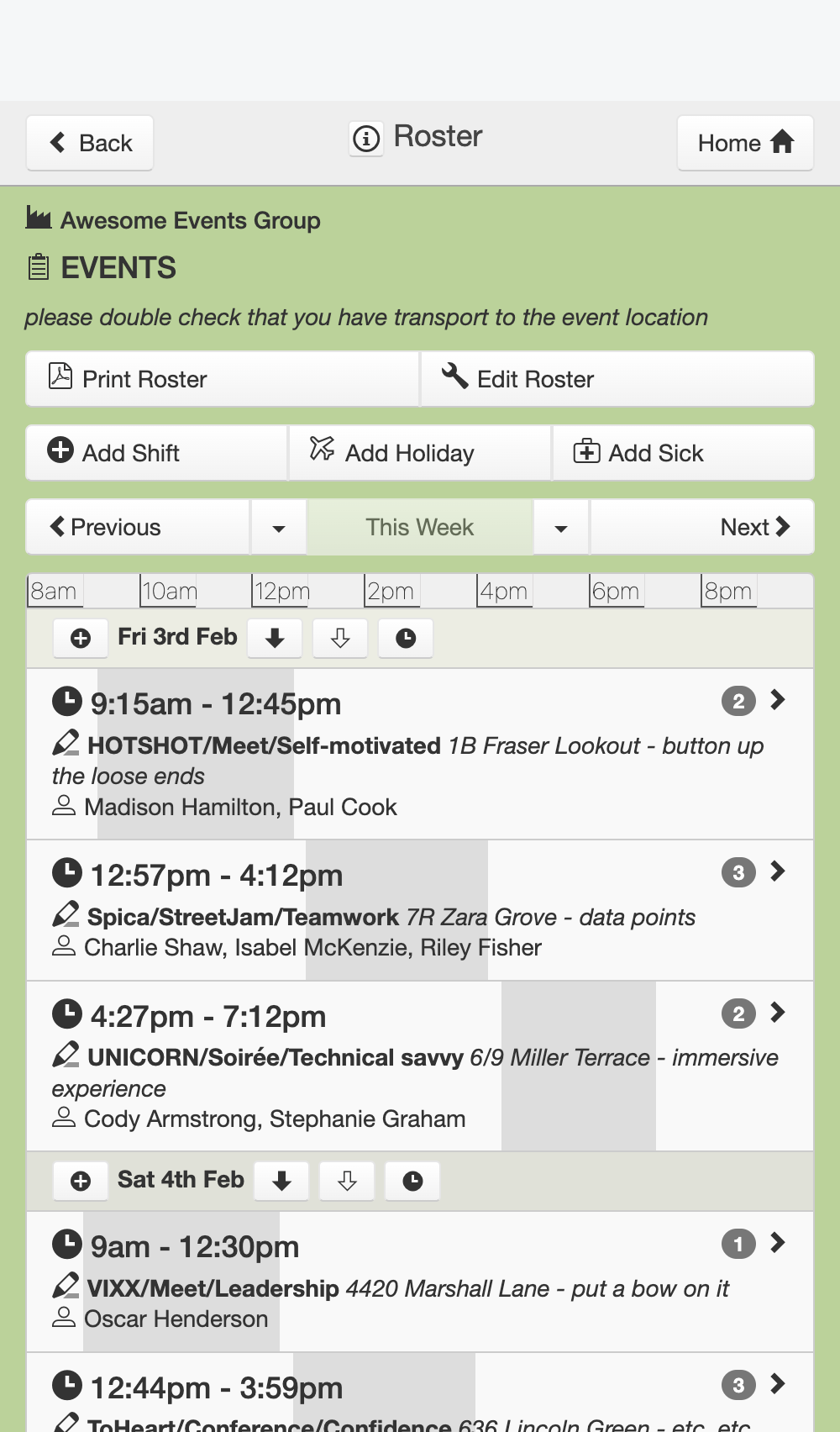Open Edit Roster
The image size is (840, 1432).
tap(617, 379)
